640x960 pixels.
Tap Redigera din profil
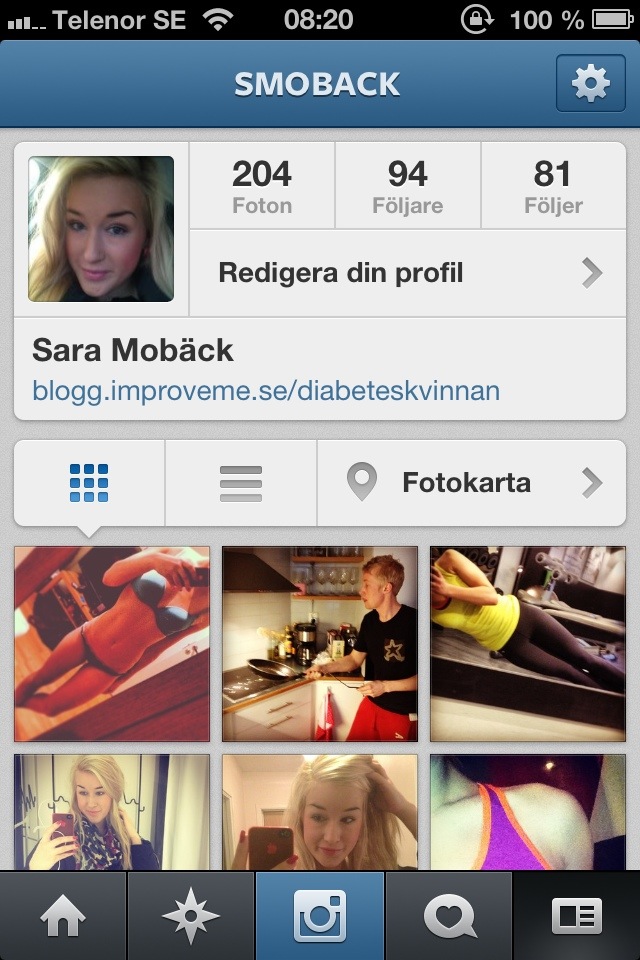click(407, 273)
